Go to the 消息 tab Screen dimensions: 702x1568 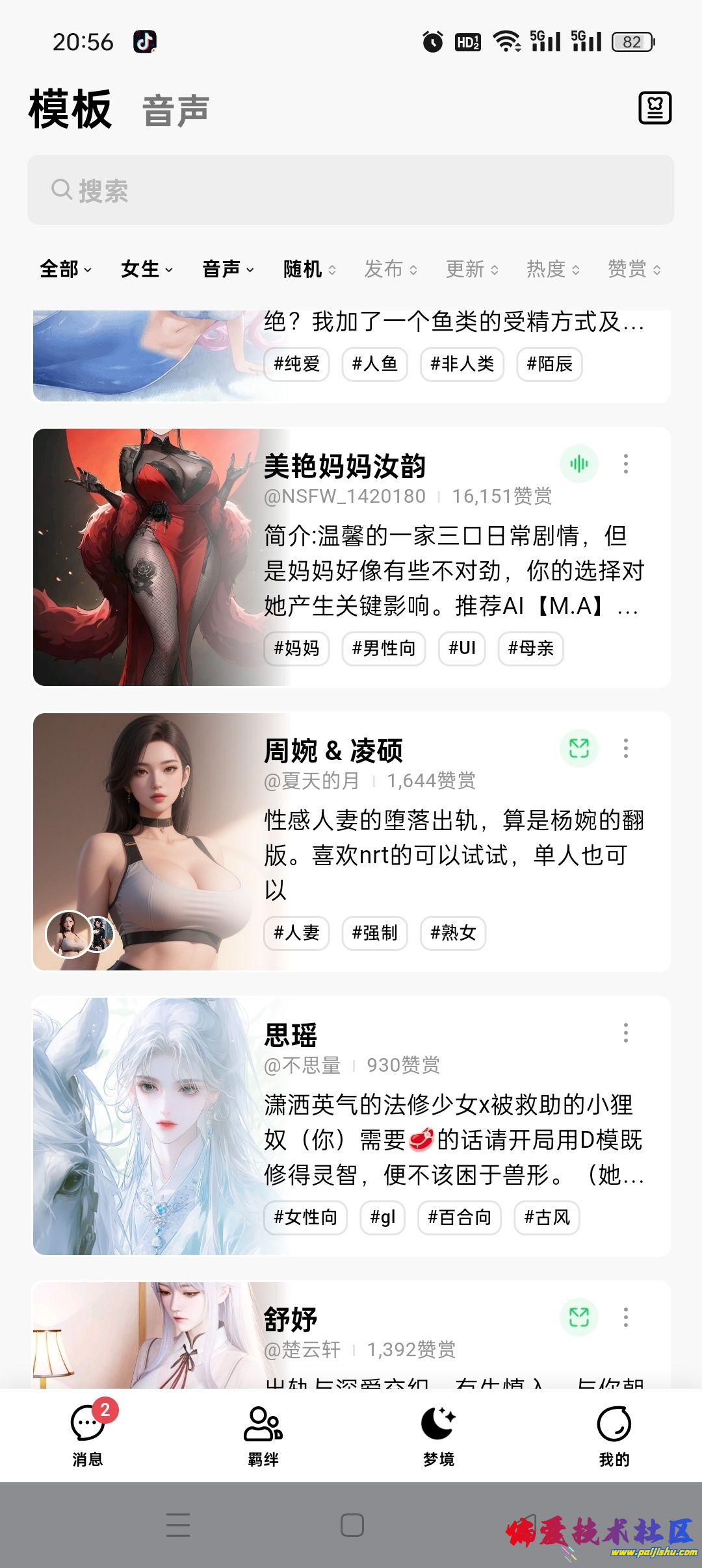pyautogui.click(x=88, y=1434)
